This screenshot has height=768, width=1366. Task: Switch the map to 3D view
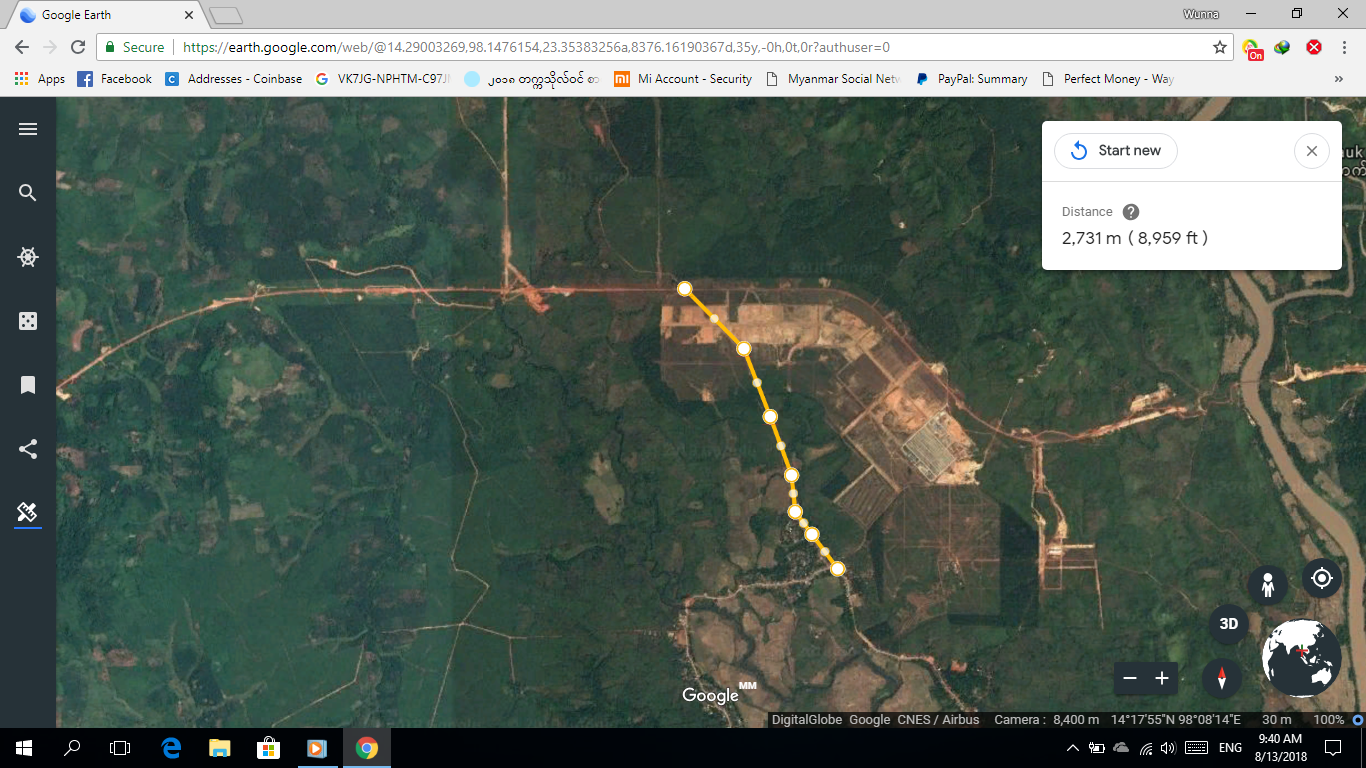[1229, 624]
